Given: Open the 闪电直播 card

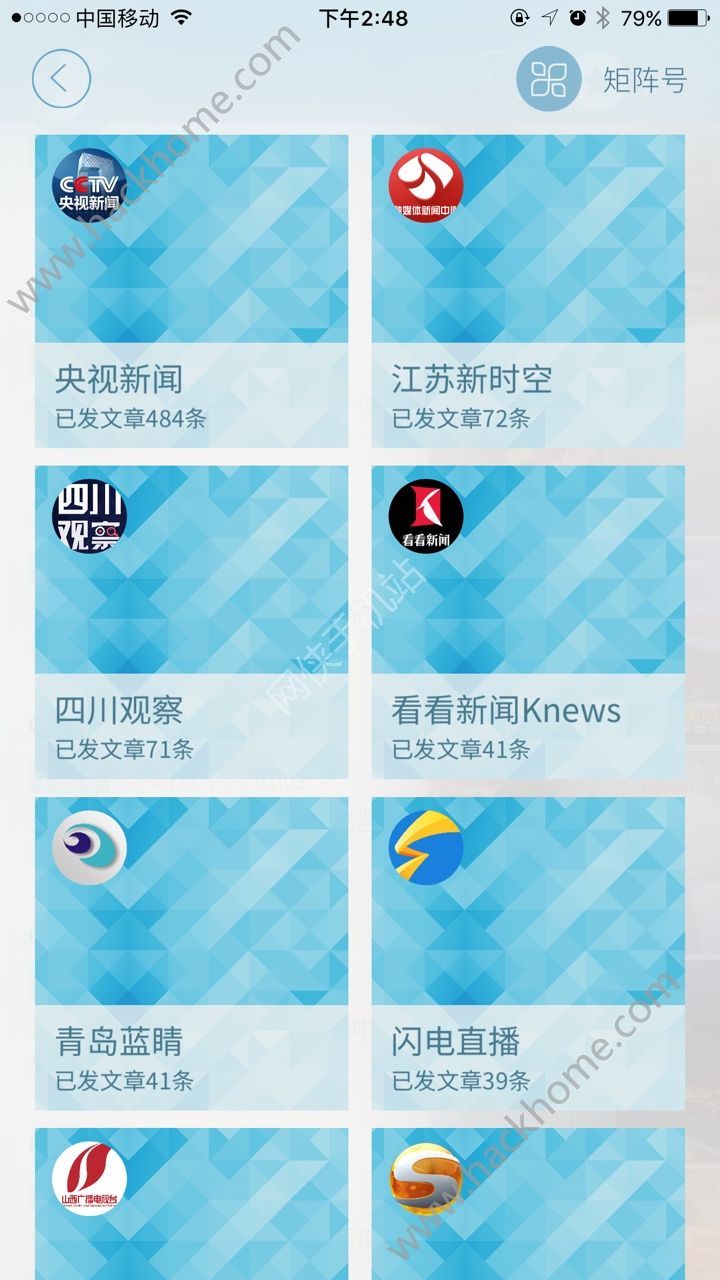Looking at the screenshot, I should point(528,952).
